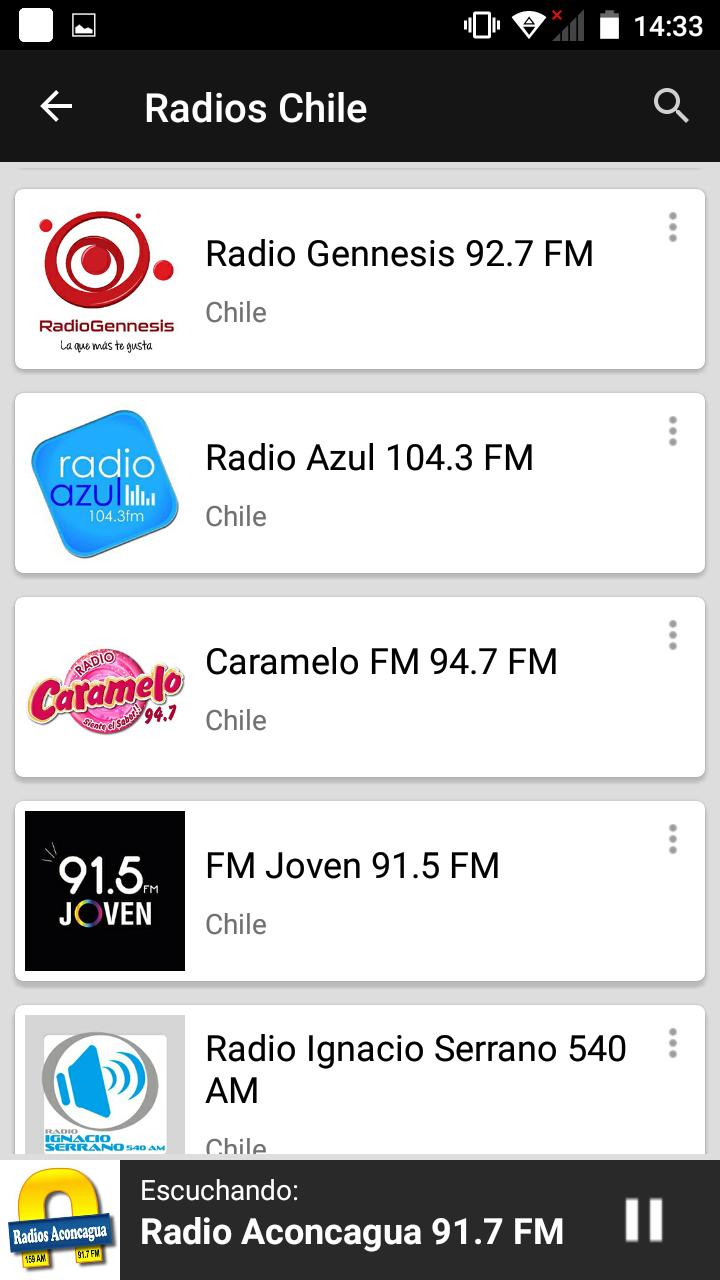Go back with the arrow icon
This screenshot has height=1280, width=720.
(56, 106)
